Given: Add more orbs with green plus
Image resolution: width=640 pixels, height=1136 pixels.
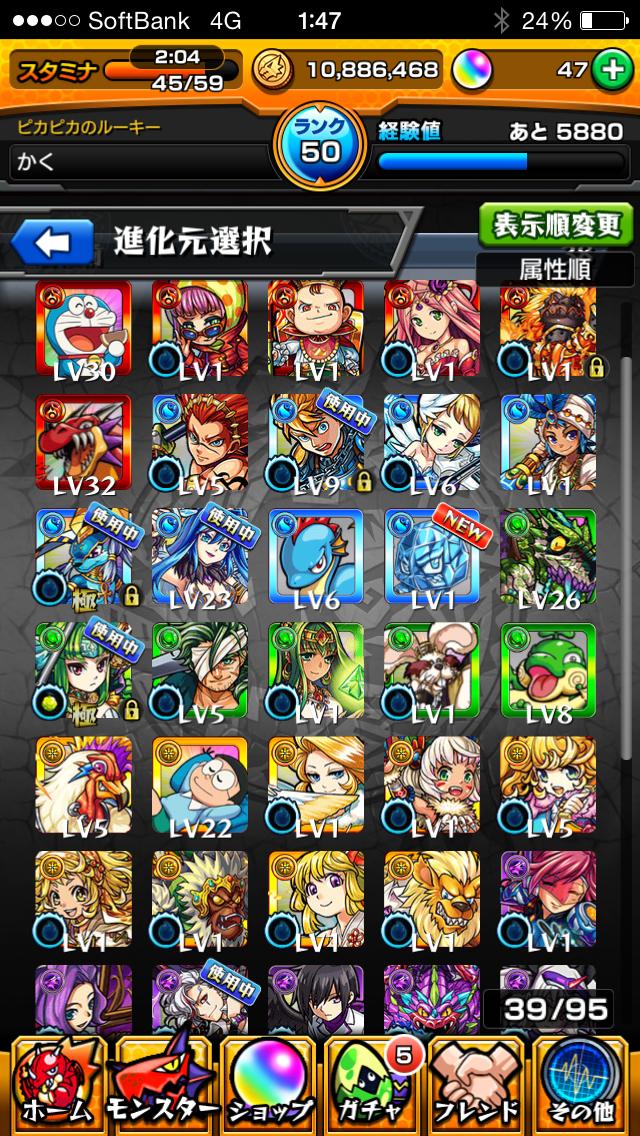Looking at the screenshot, I should 608,70.
